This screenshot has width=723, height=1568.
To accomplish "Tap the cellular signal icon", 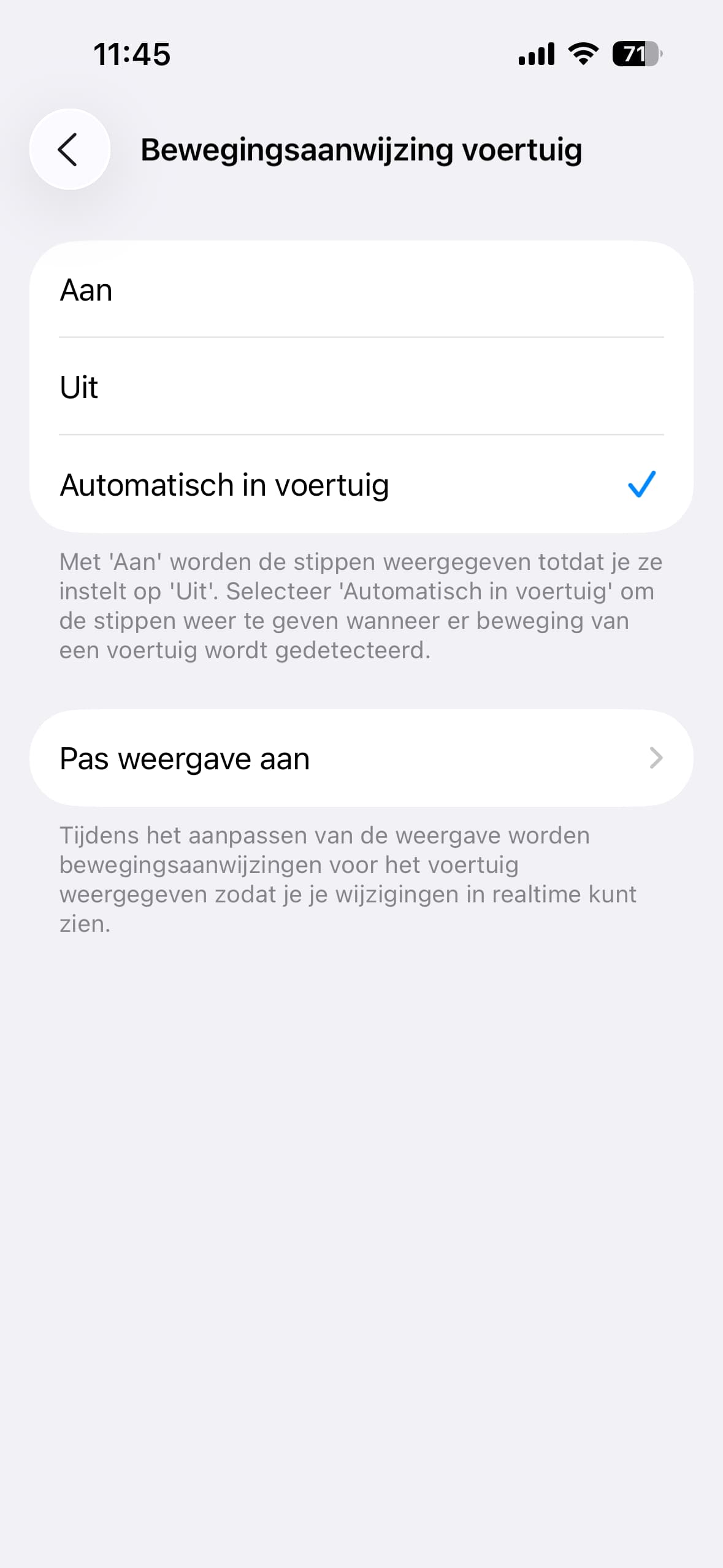I will coord(535,54).
